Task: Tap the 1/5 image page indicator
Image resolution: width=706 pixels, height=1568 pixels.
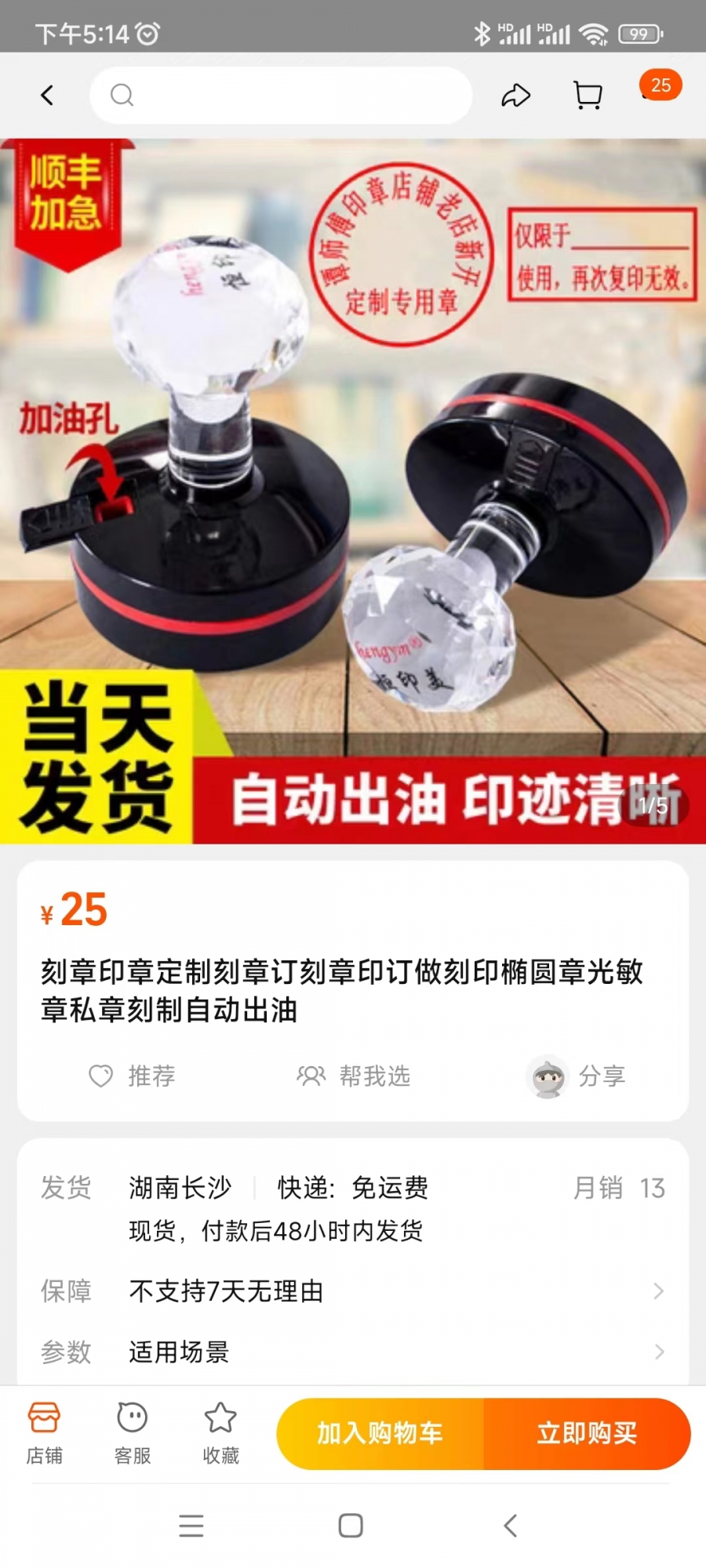Action: point(651,806)
